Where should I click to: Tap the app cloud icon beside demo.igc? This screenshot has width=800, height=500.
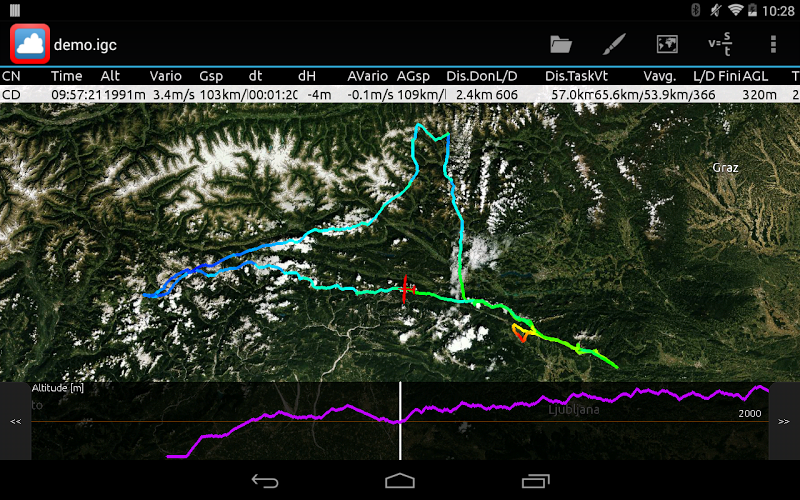tap(30, 44)
